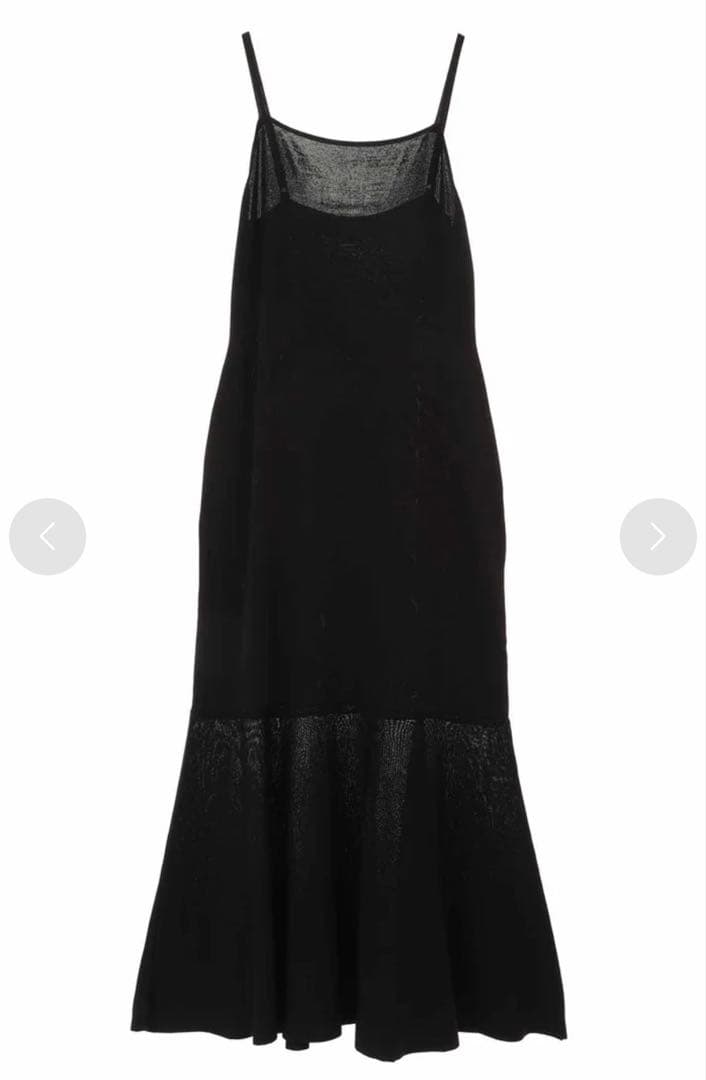Go to the previous product image
The width and height of the screenshot is (706, 1080).
[47, 537]
